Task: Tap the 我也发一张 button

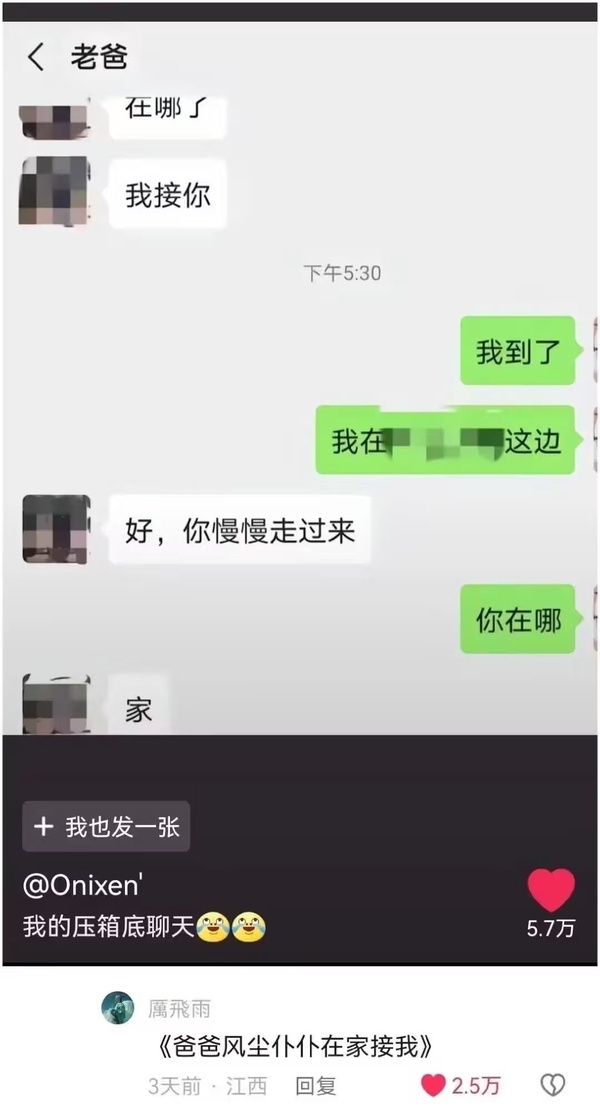Action: coord(106,826)
